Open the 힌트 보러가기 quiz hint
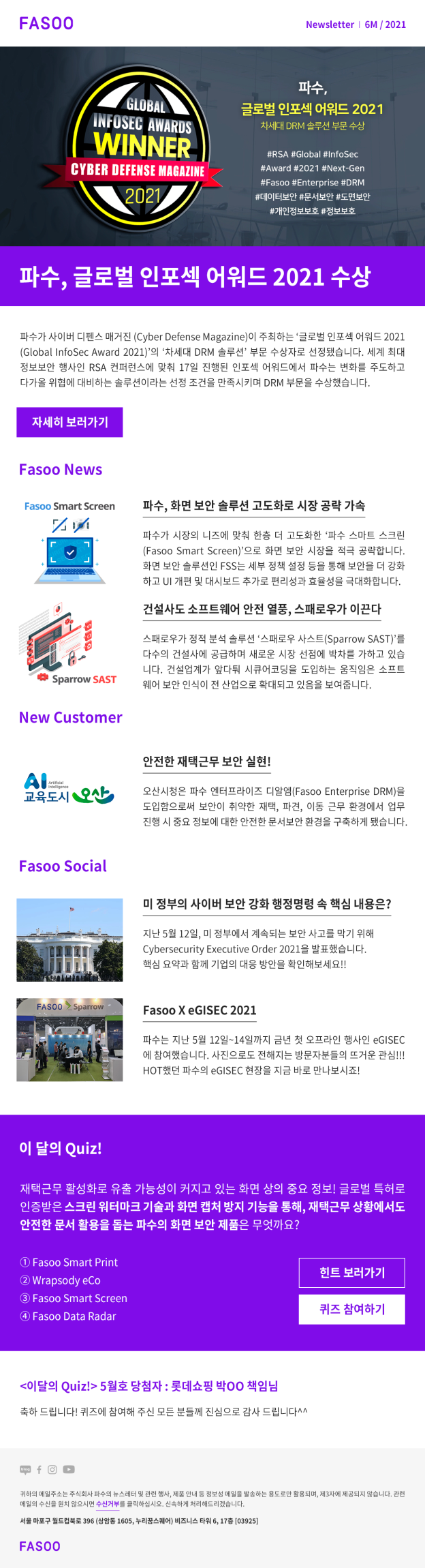The height and width of the screenshot is (1568, 425). tap(351, 1272)
